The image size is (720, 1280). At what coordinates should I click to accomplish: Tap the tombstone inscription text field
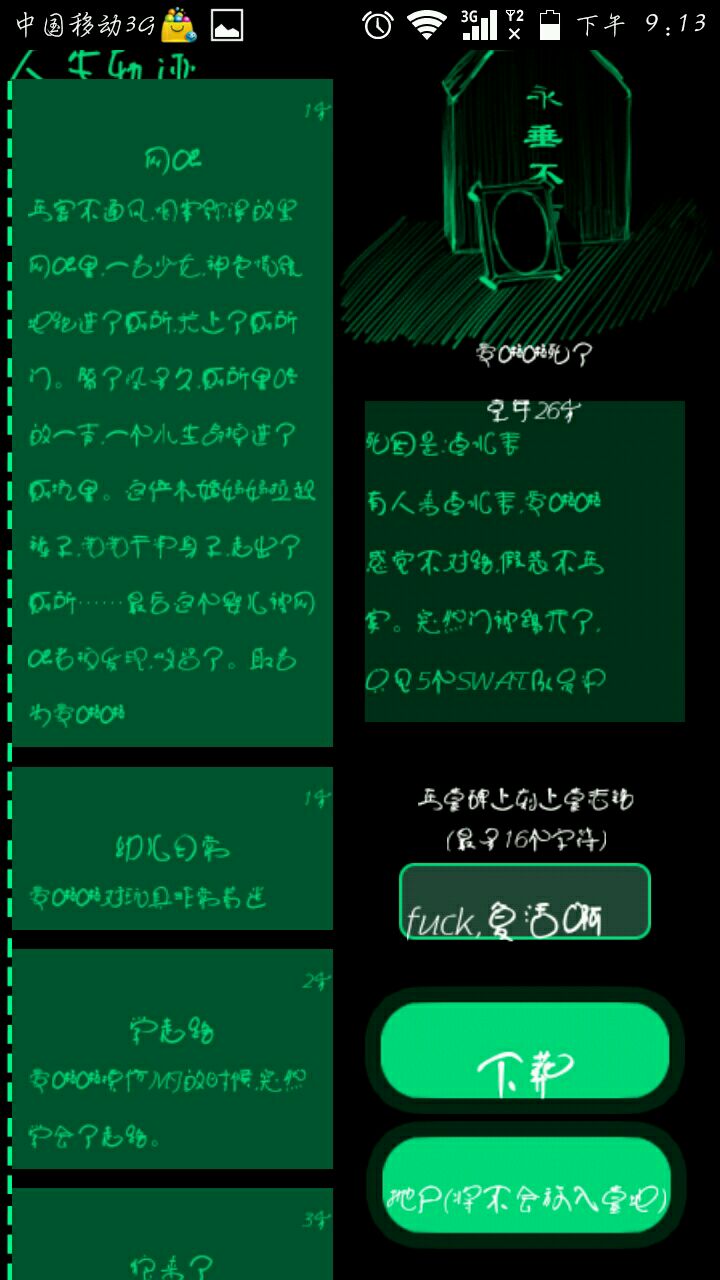[x=525, y=901]
